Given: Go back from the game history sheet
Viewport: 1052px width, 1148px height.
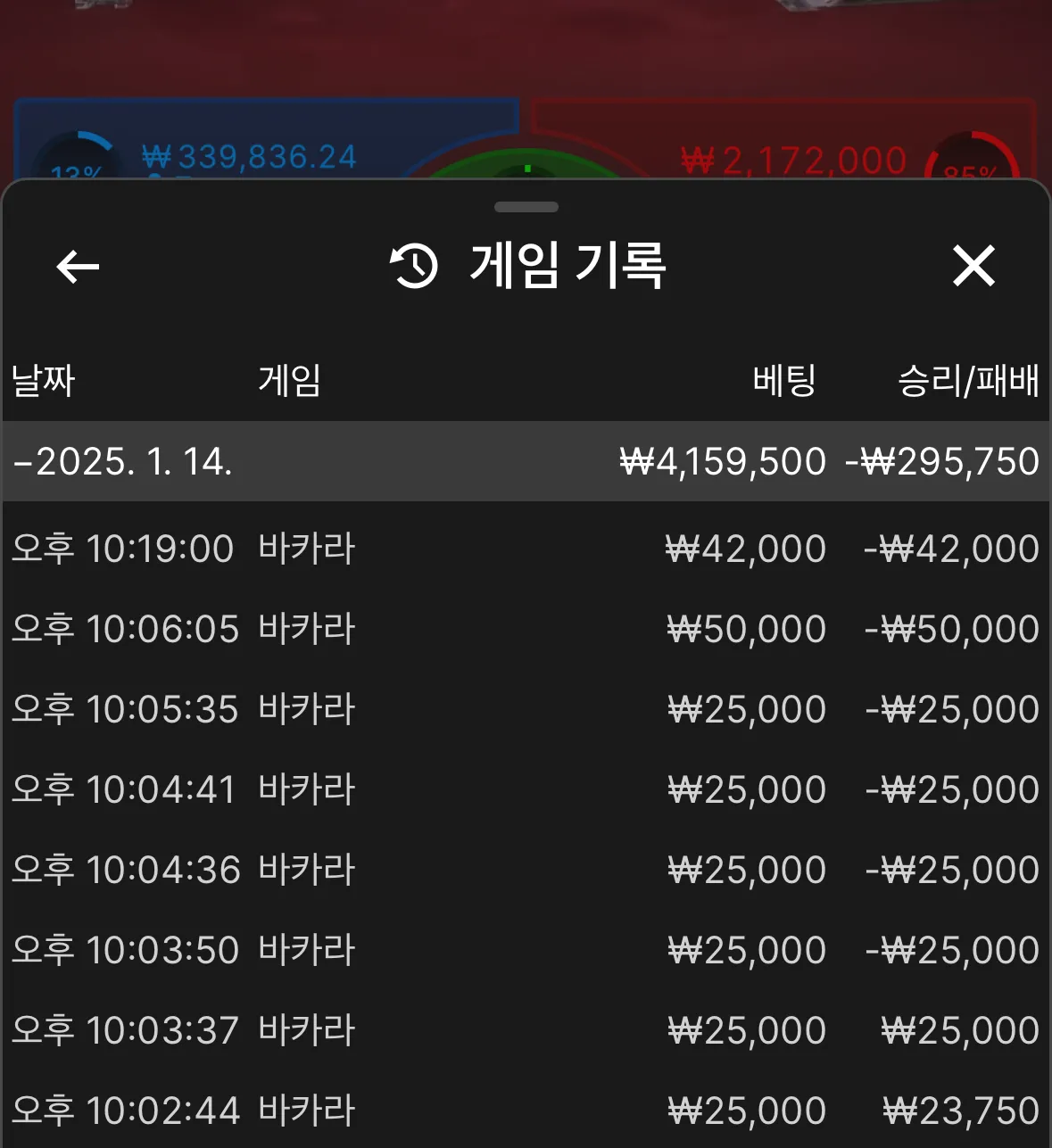Looking at the screenshot, I should tap(78, 267).
